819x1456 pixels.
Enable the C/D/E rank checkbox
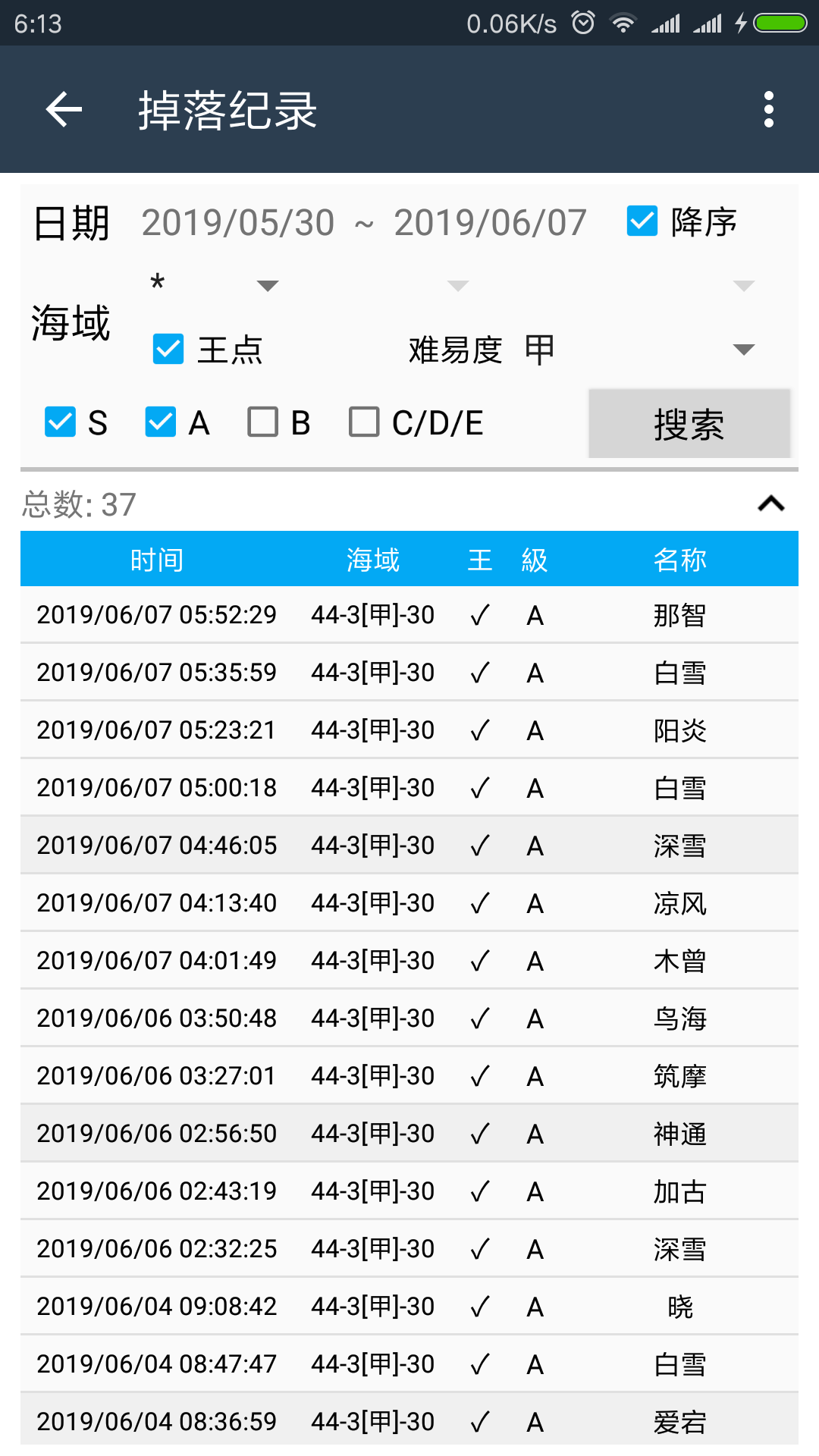coord(364,422)
